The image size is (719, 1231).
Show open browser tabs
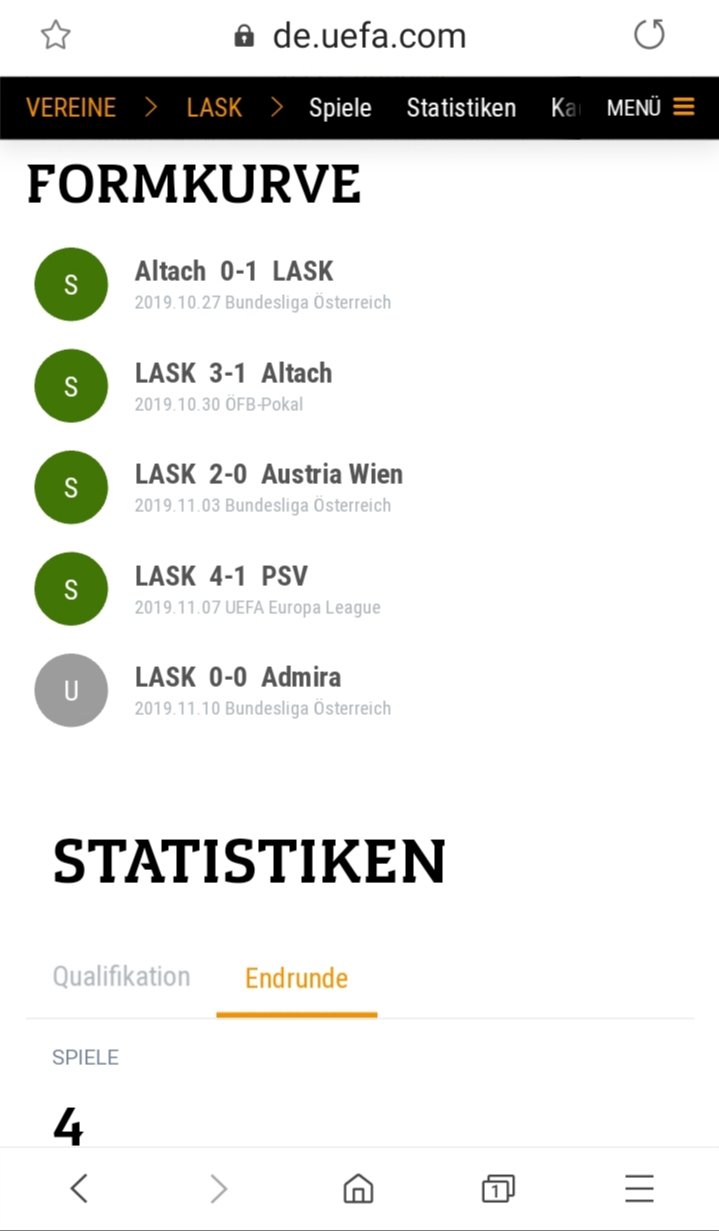(498, 1188)
